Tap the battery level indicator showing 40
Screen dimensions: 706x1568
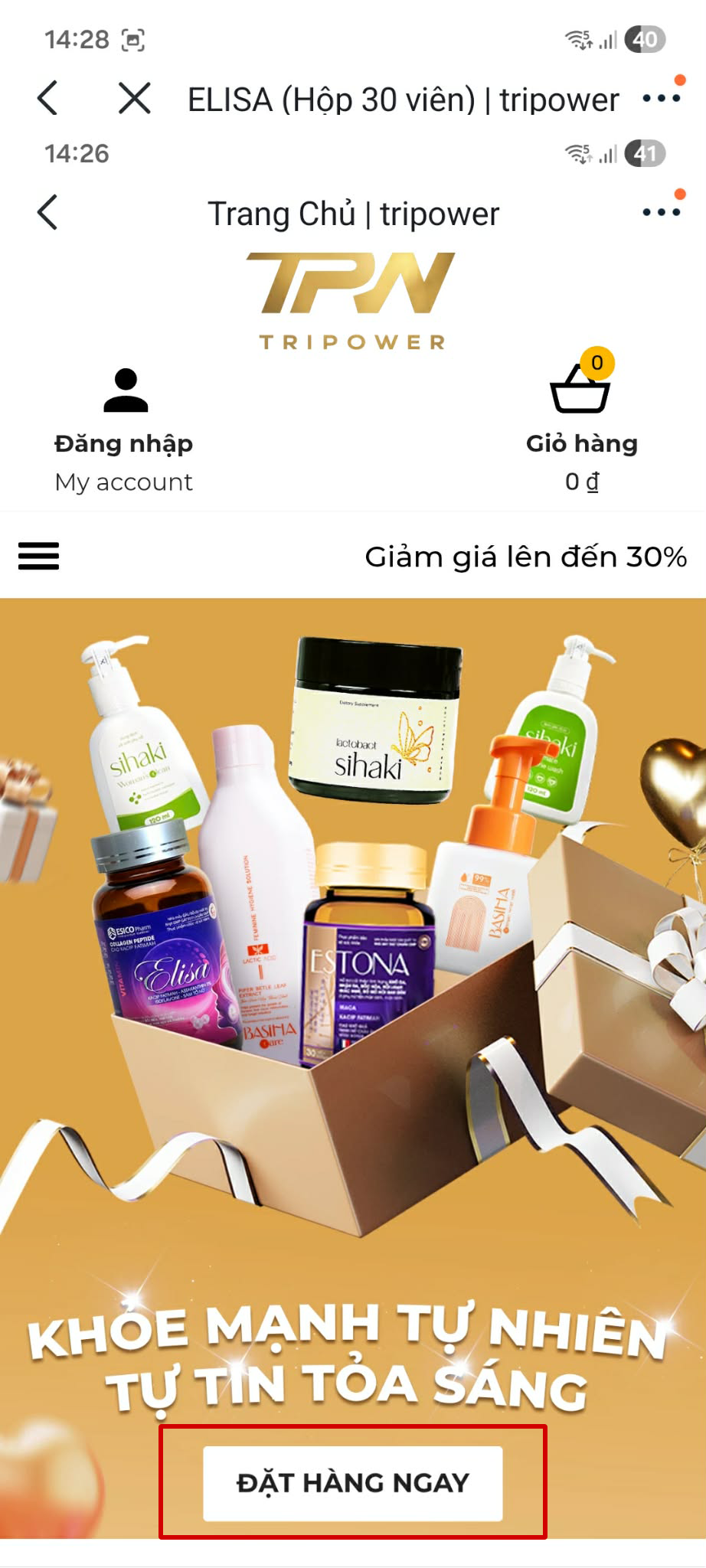644,39
